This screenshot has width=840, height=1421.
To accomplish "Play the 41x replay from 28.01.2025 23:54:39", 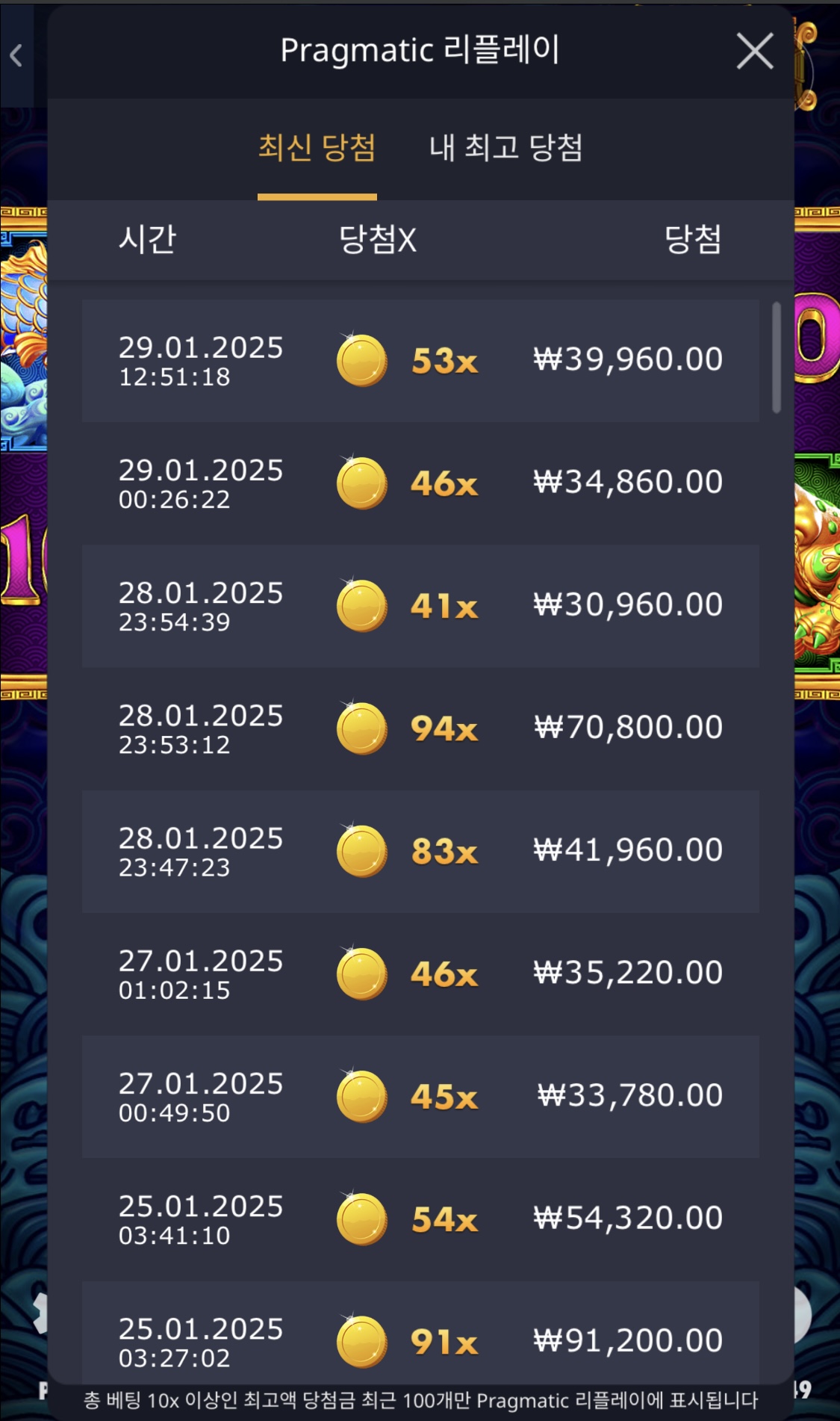I will (420, 606).
